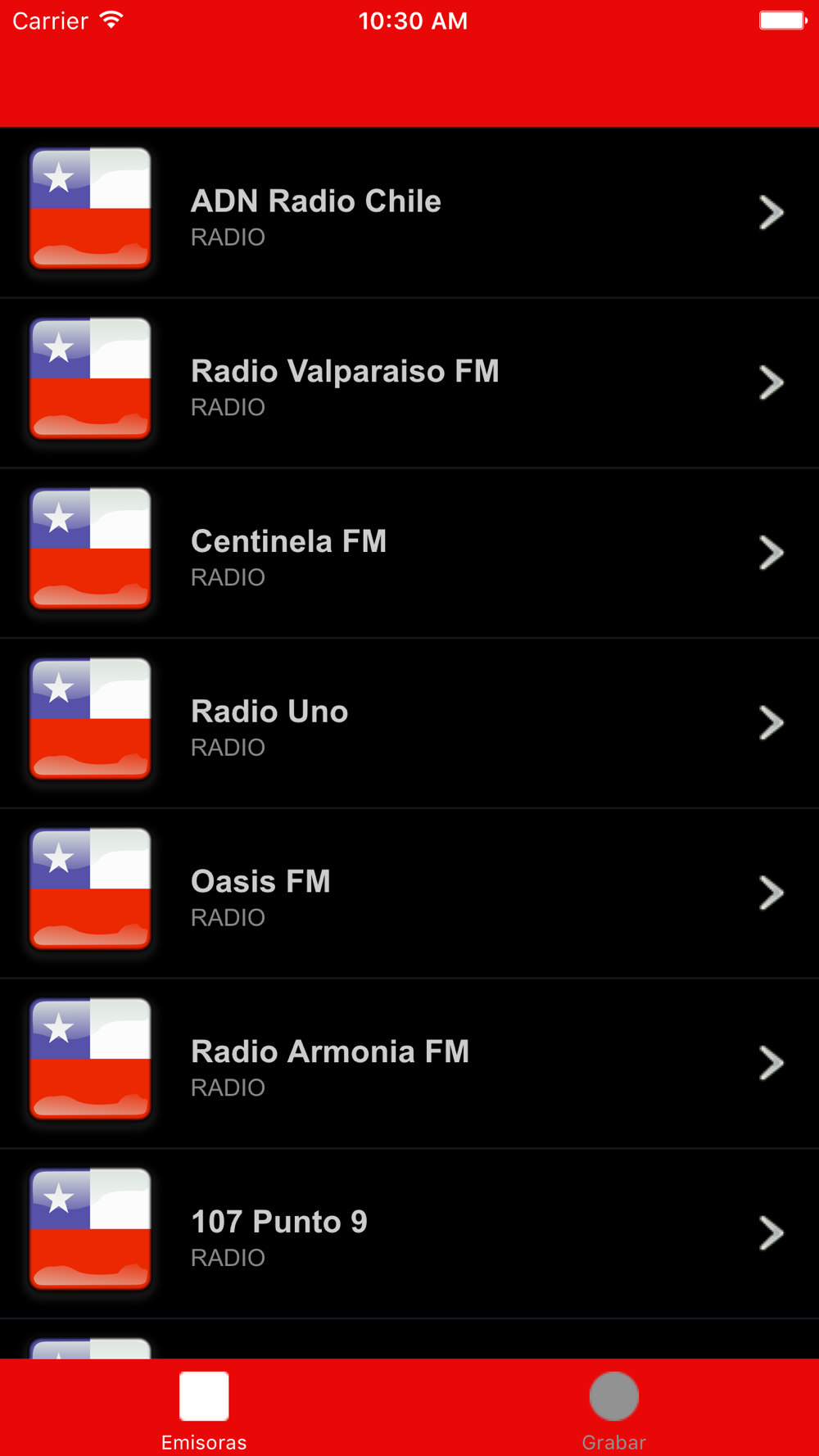The height and width of the screenshot is (1456, 819).
Task: Switch to the Grabar tab
Action: (x=613, y=1409)
